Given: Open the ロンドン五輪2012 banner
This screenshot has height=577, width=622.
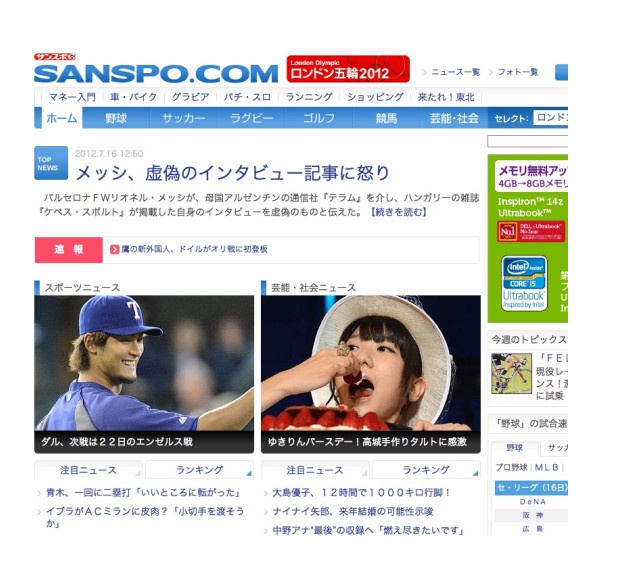Looking at the screenshot, I should (348, 69).
